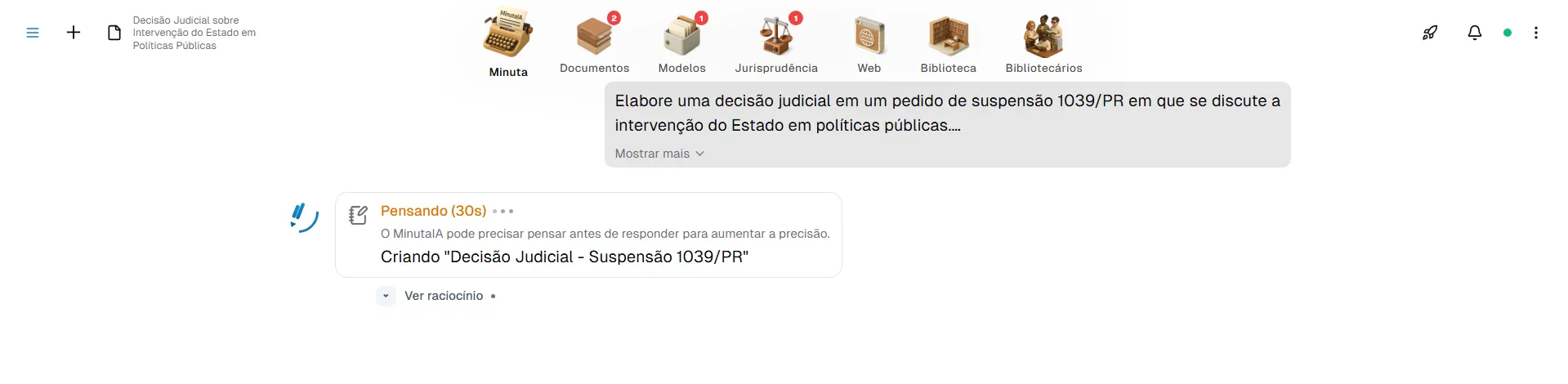Start a new chat with the plus icon
The image size is (1568, 384).
74,33
